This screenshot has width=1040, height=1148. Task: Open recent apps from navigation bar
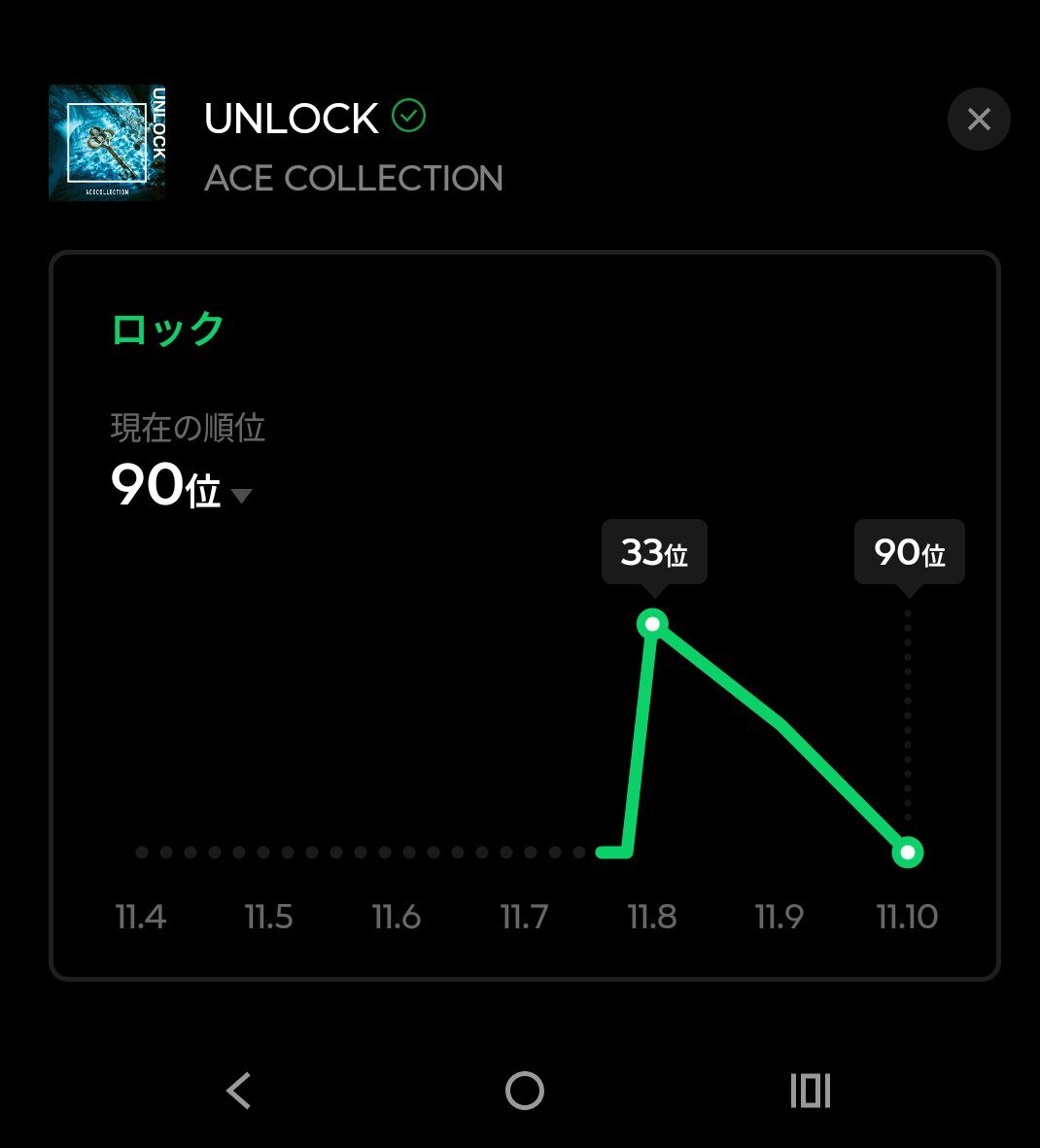(x=811, y=1091)
